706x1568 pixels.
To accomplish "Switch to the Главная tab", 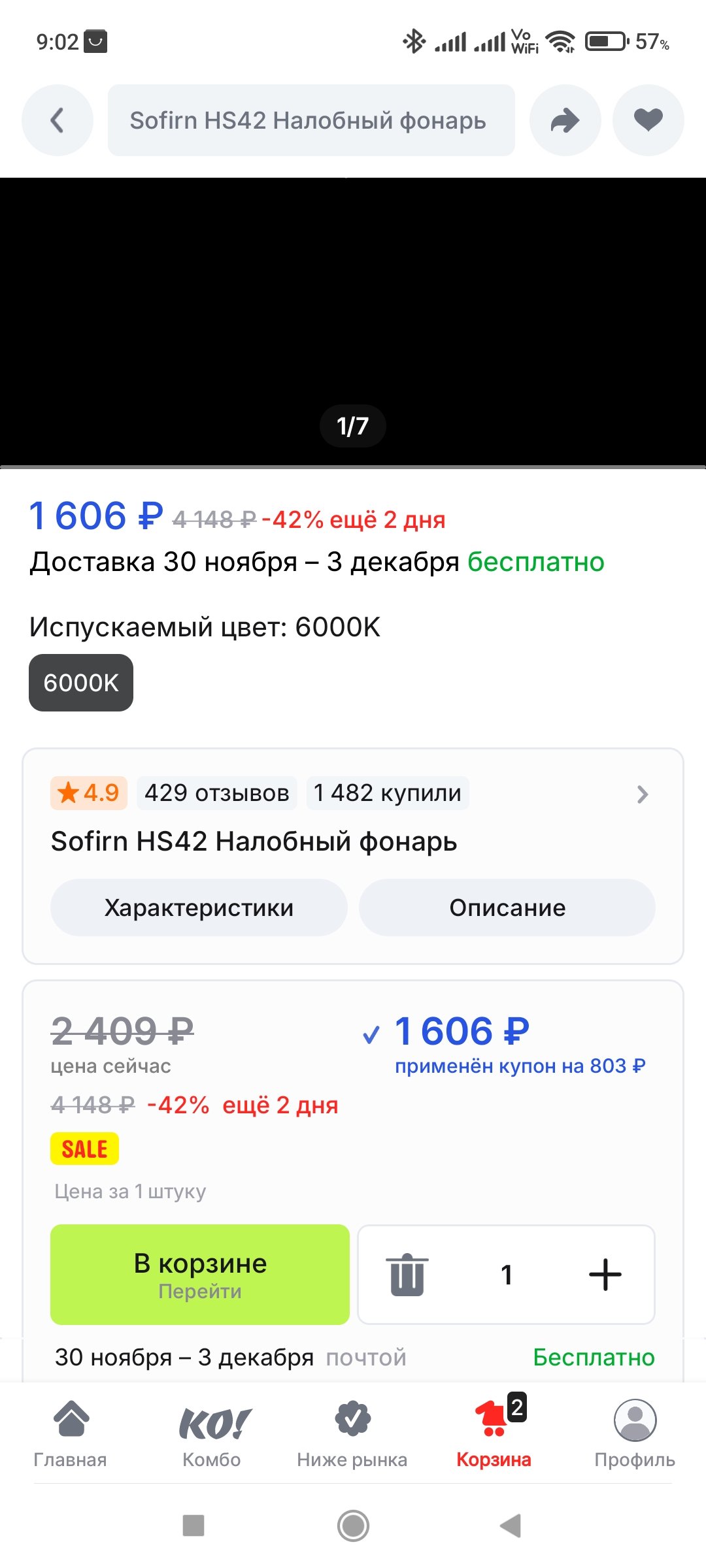I will 71,1434.
